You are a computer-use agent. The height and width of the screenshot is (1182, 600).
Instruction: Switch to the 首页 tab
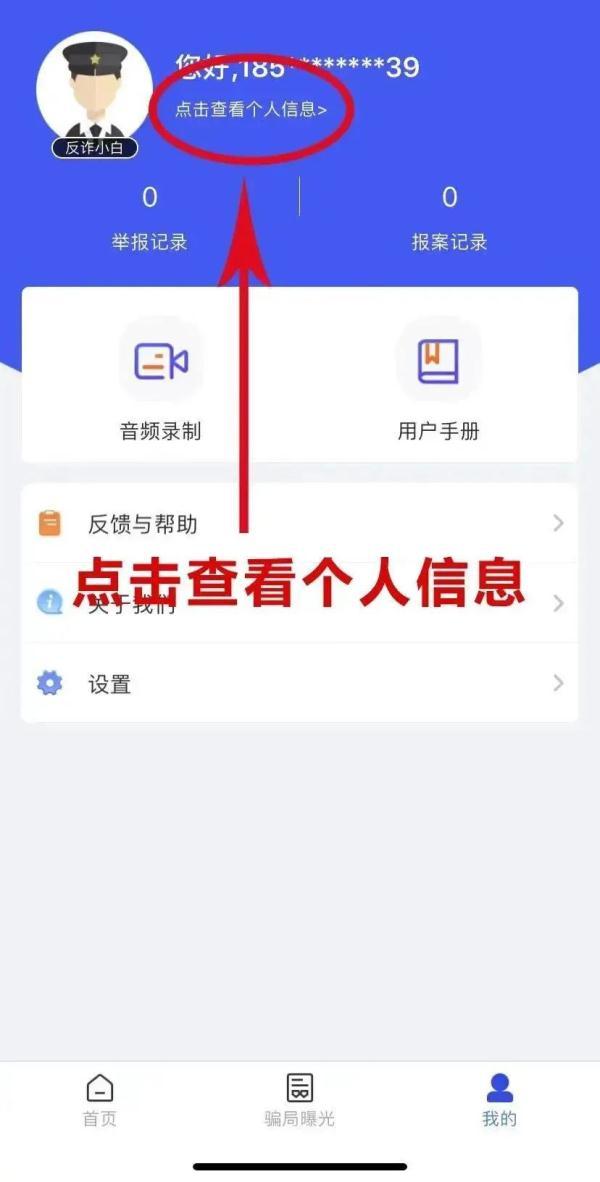[x=100, y=1100]
